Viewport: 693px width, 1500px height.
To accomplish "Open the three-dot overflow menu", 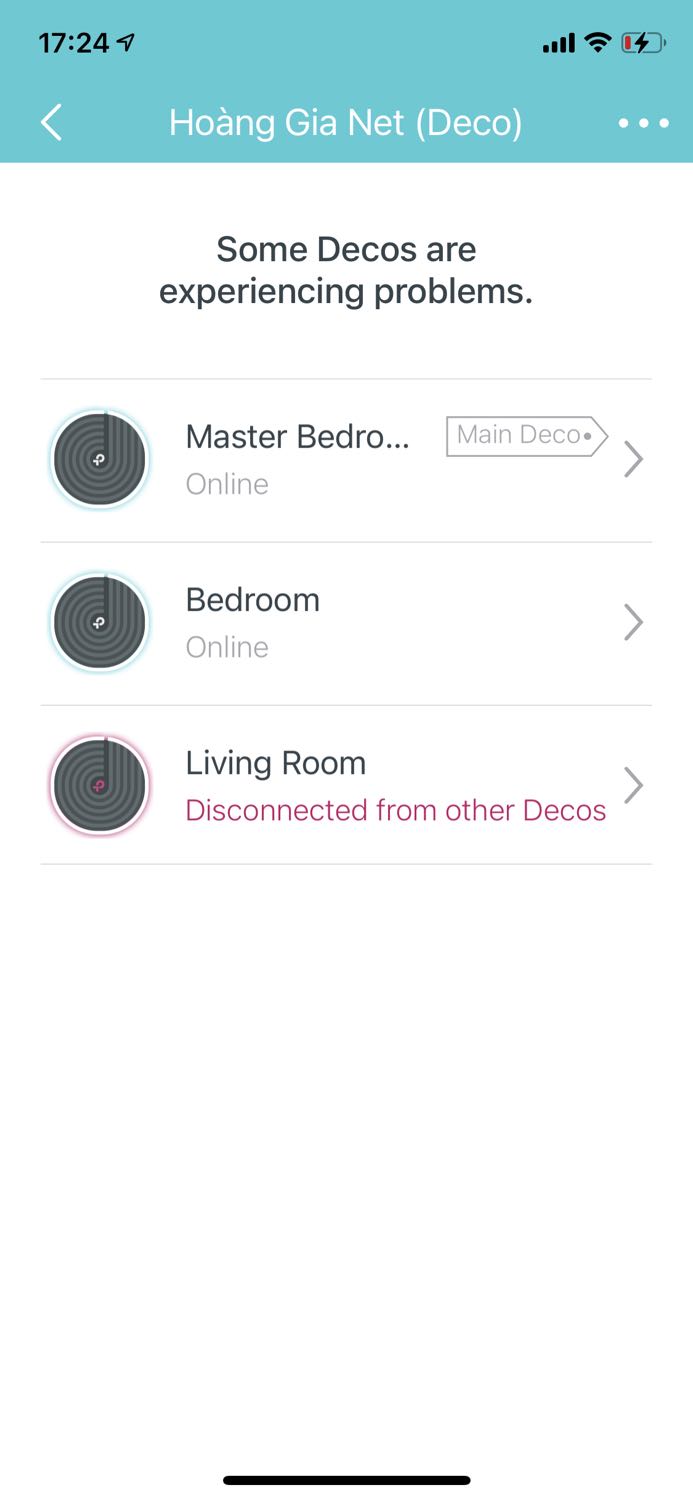I will point(643,123).
